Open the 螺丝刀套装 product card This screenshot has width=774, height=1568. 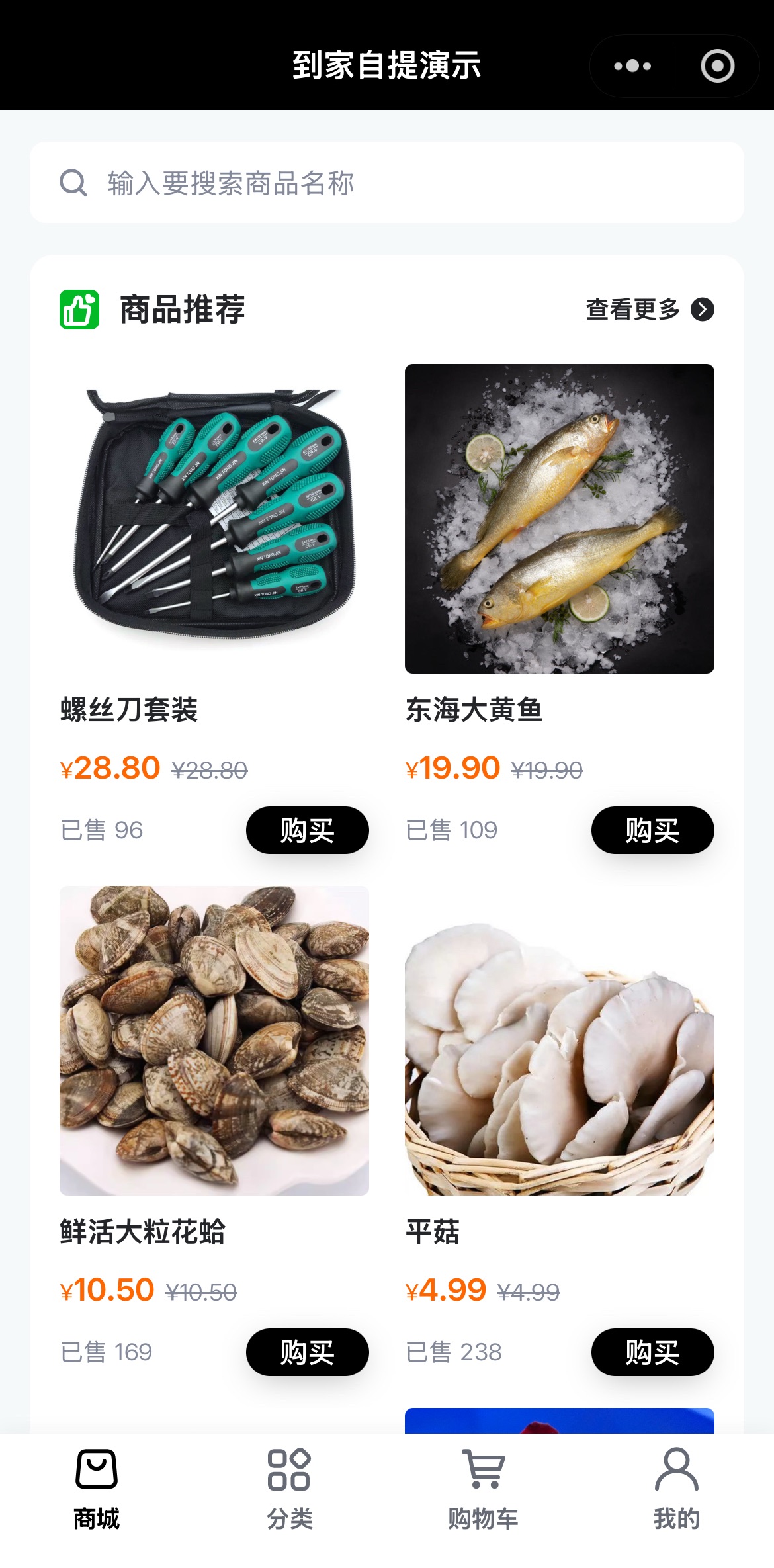214,519
